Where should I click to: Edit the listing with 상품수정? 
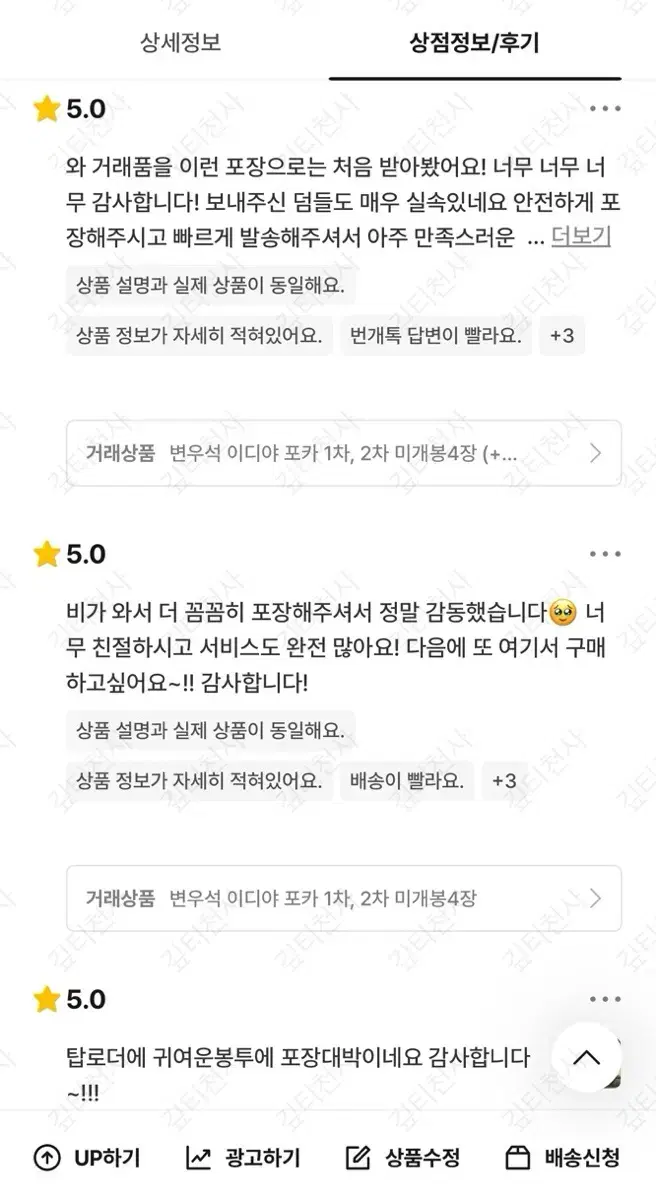coord(402,1158)
